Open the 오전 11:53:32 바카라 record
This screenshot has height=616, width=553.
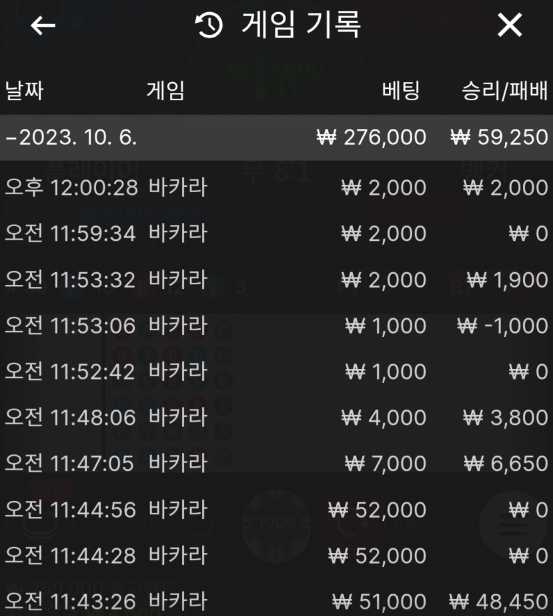tap(276, 279)
